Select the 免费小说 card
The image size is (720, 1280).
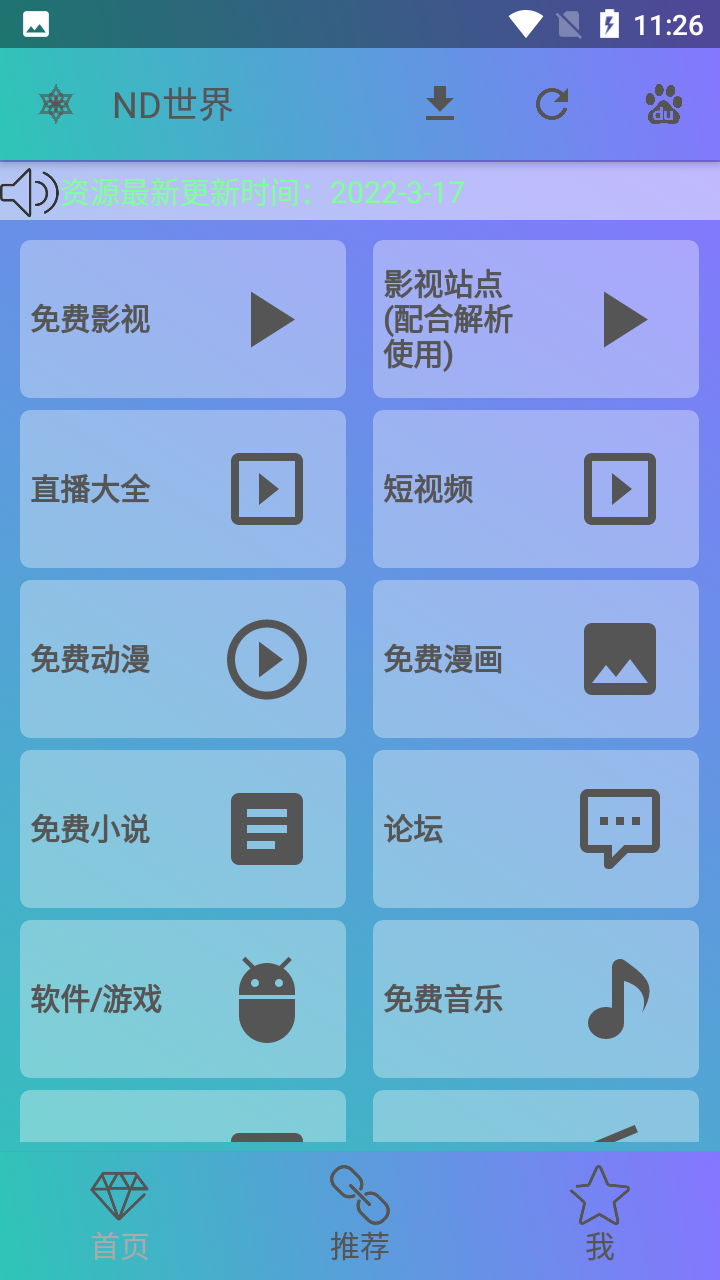click(x=183, y=829)
